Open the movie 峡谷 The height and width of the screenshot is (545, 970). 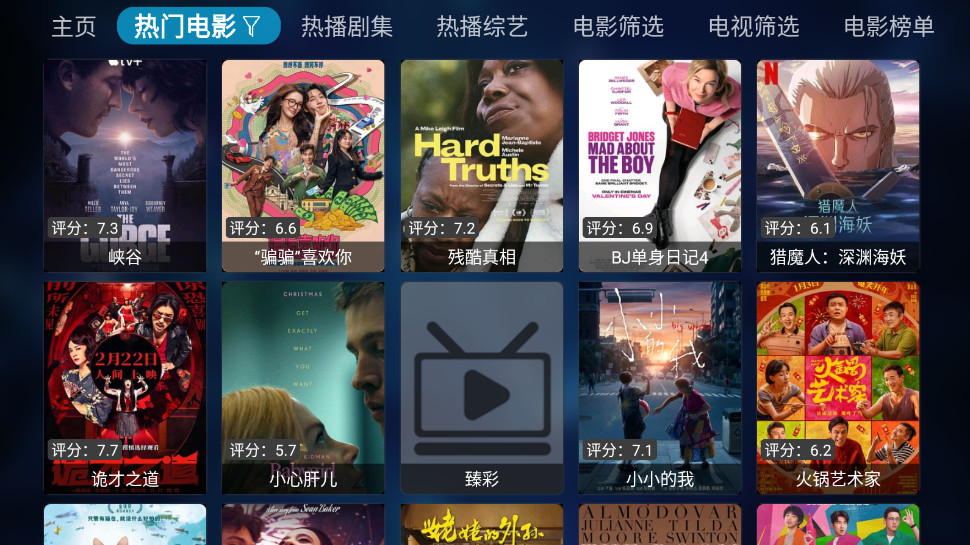(125, 165)
